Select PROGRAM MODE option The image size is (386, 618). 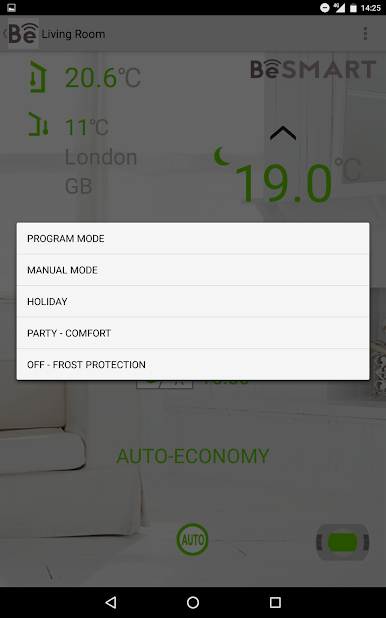click(193, 238)
